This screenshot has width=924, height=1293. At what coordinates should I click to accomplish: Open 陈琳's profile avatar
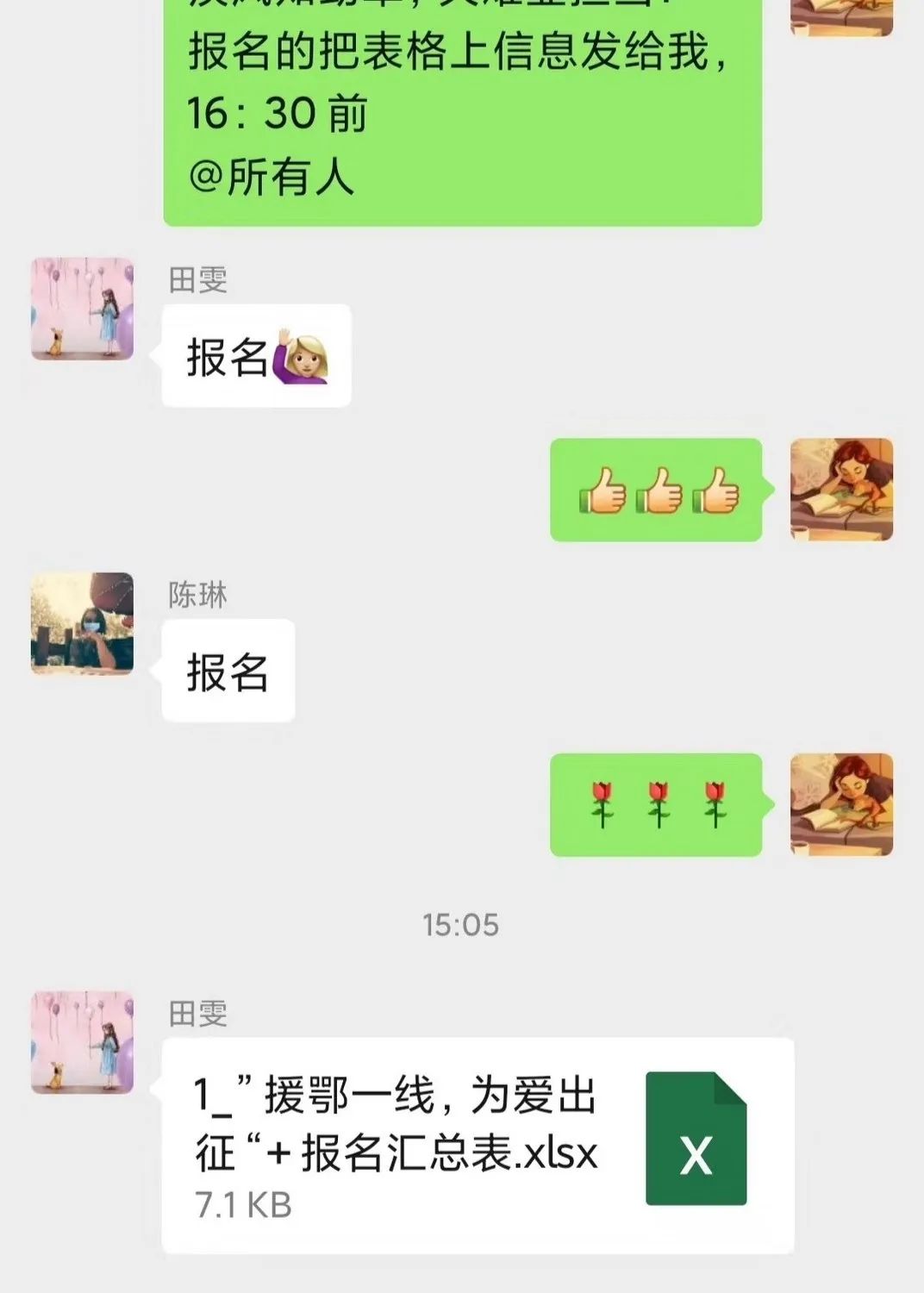coord(83,623)
